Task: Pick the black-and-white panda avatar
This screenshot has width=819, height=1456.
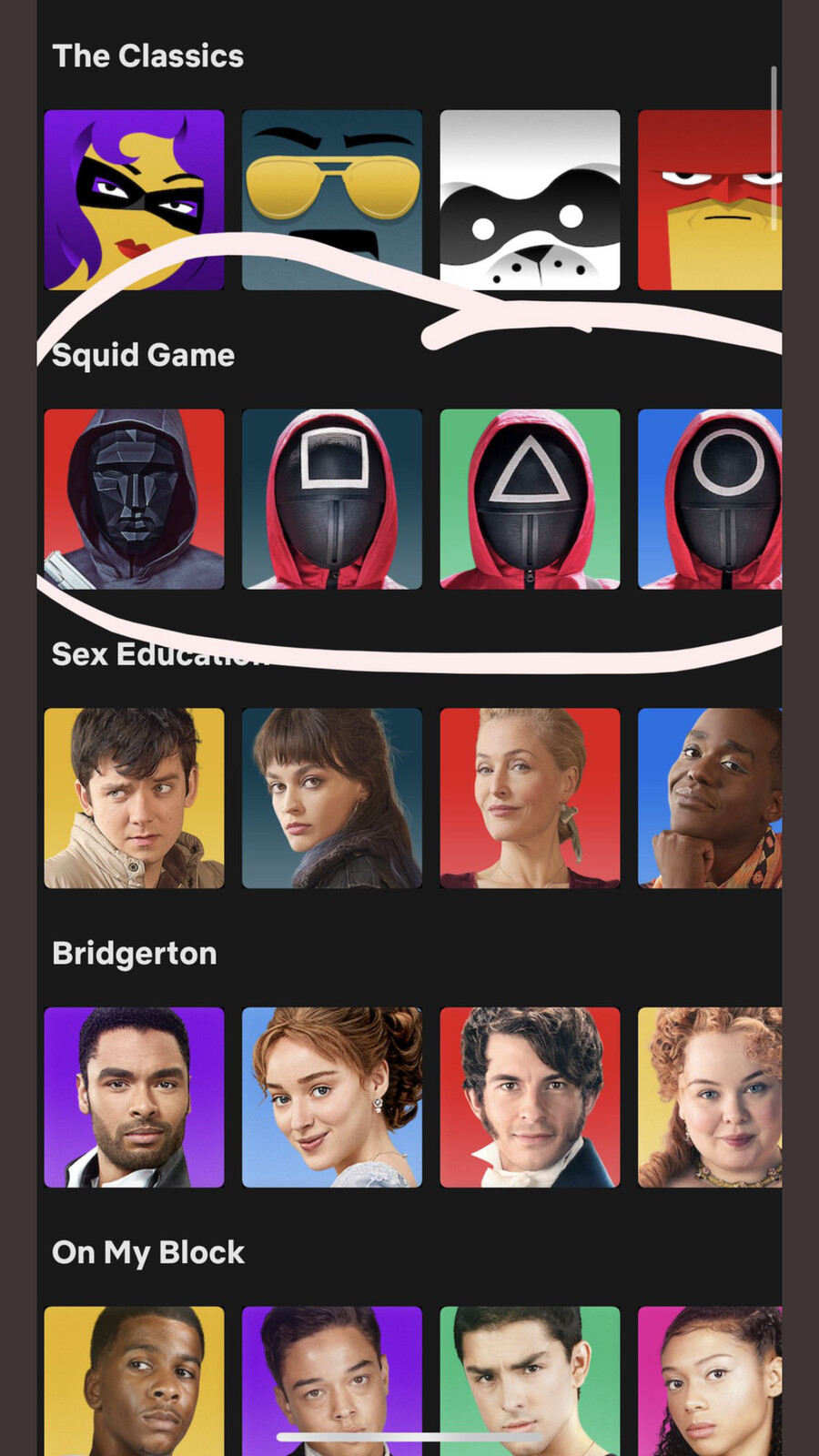Action: point(530,199)
